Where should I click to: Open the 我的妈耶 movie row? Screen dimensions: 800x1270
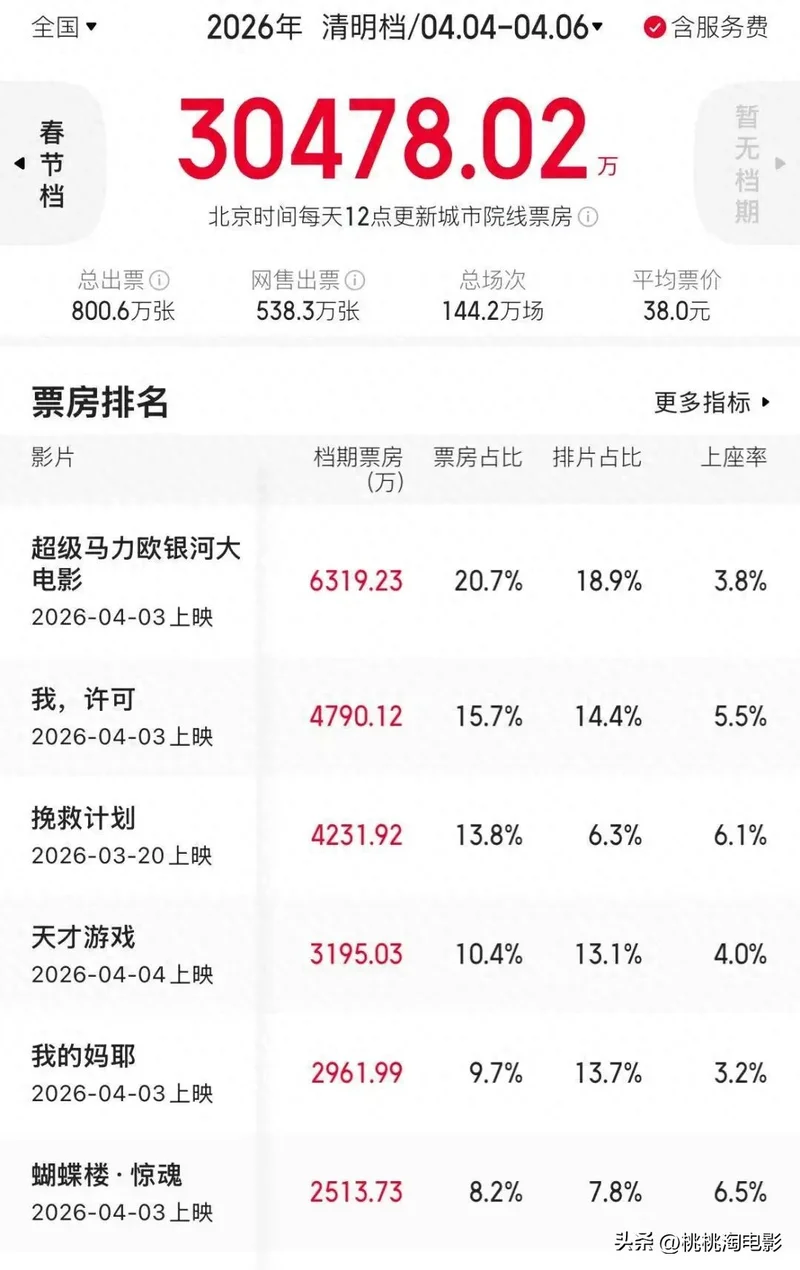coord(84,1056)
